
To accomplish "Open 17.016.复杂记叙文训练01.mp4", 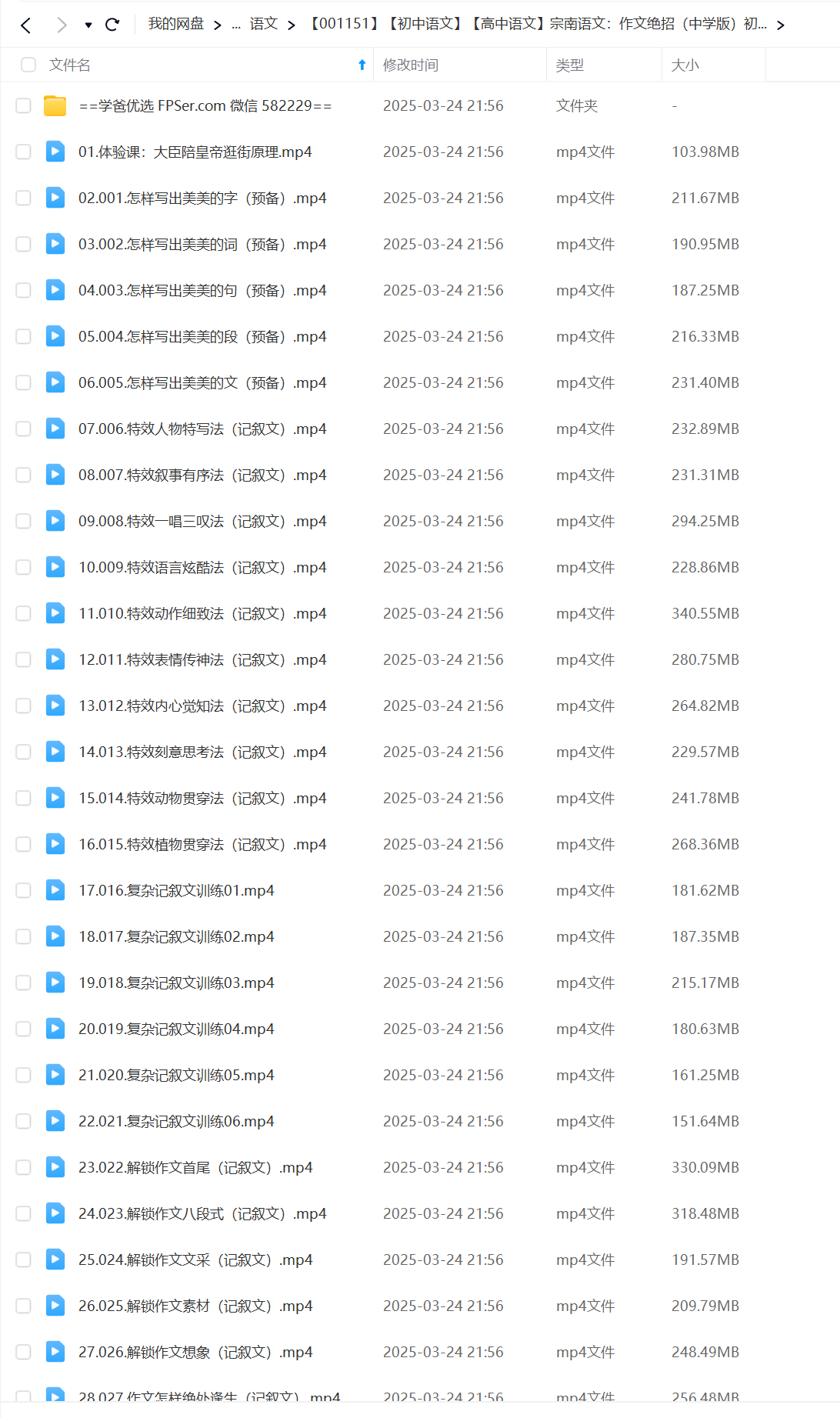I will tap(176, 890).
